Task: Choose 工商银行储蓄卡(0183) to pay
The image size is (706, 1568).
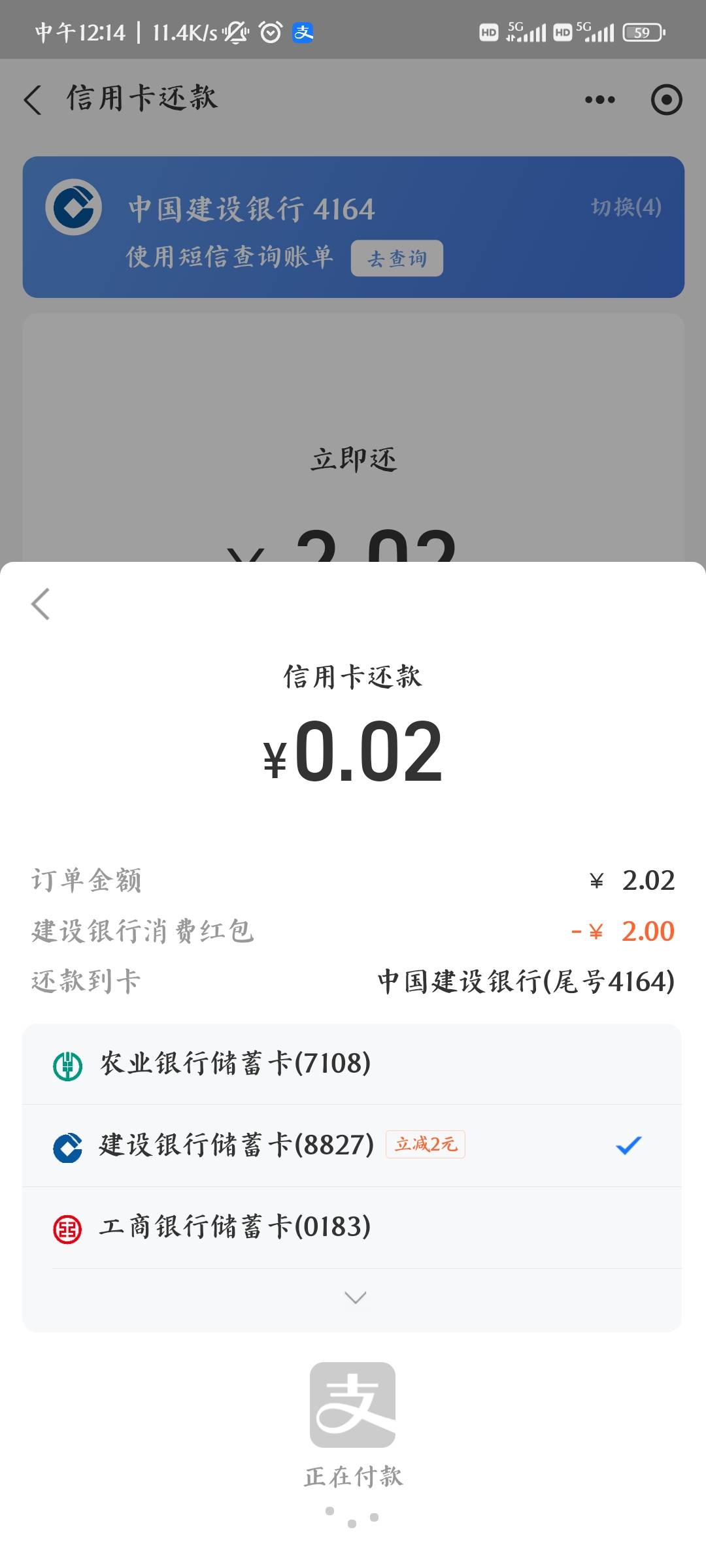Action: [352, 1228]
